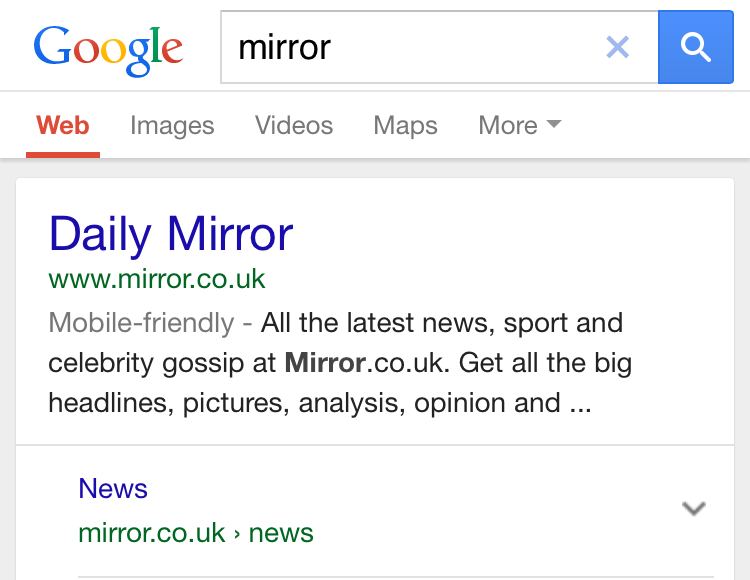
Task: Select the Web tab
Action: pyautogui.click(x=63, y=125)
